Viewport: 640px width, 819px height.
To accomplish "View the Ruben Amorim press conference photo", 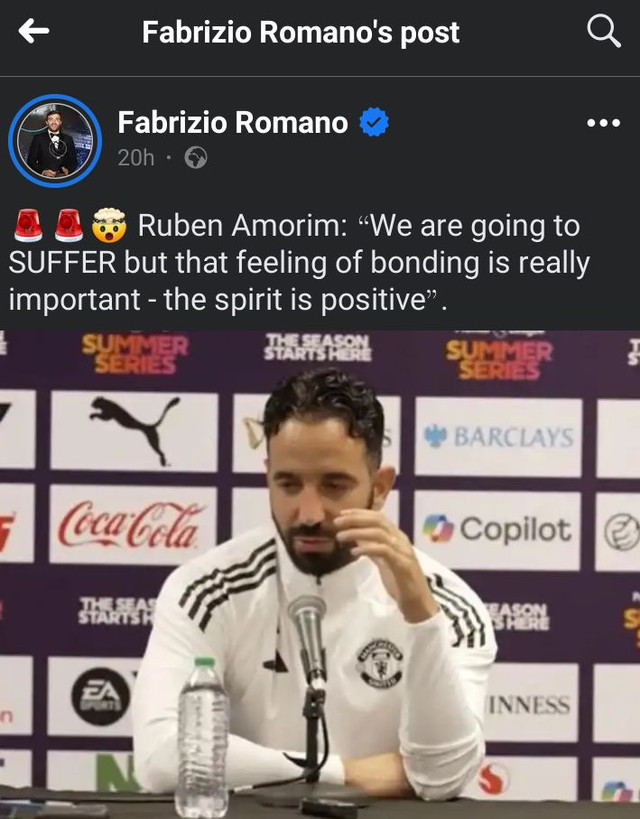I will pos(320,574).
